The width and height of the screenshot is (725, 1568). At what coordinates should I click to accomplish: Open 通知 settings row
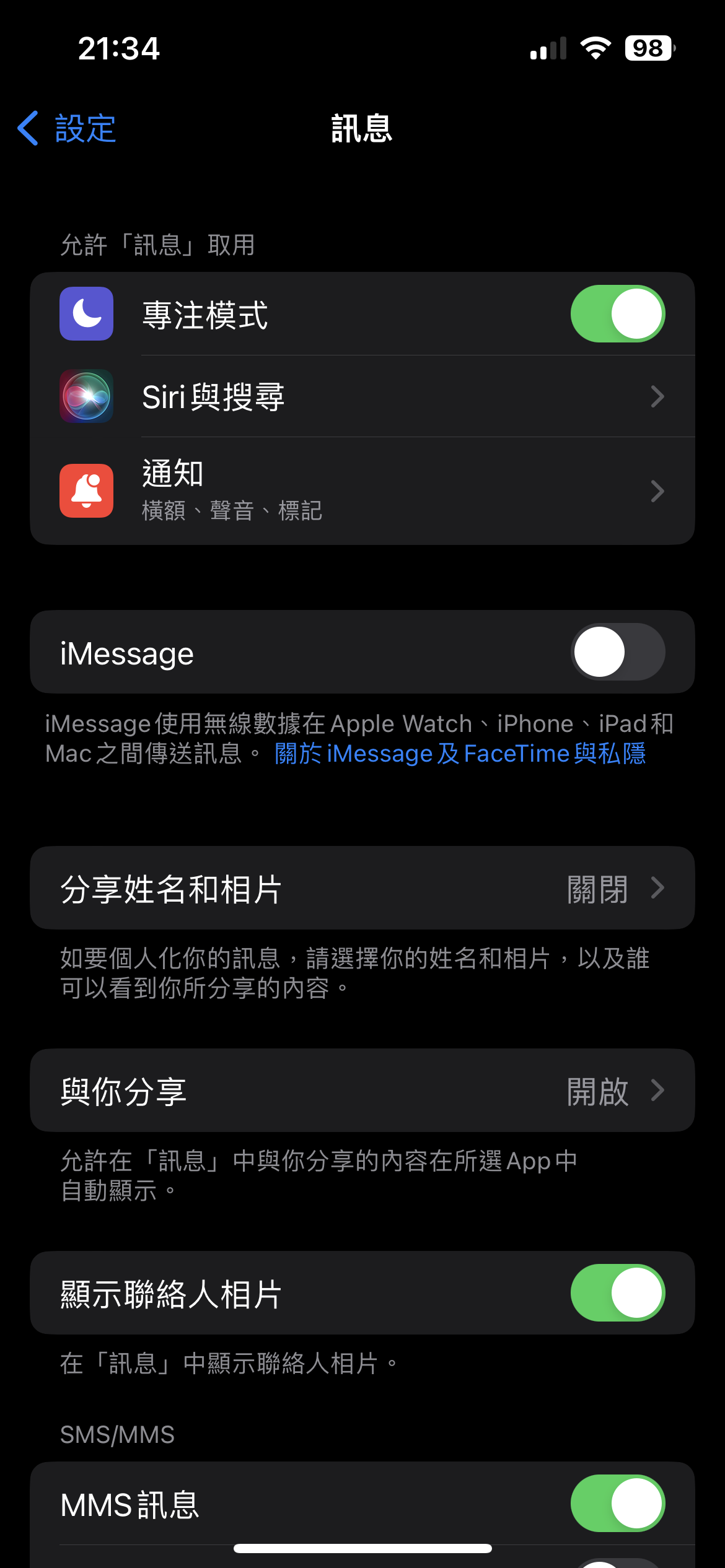pyautogui.click(x=362, y=491)
